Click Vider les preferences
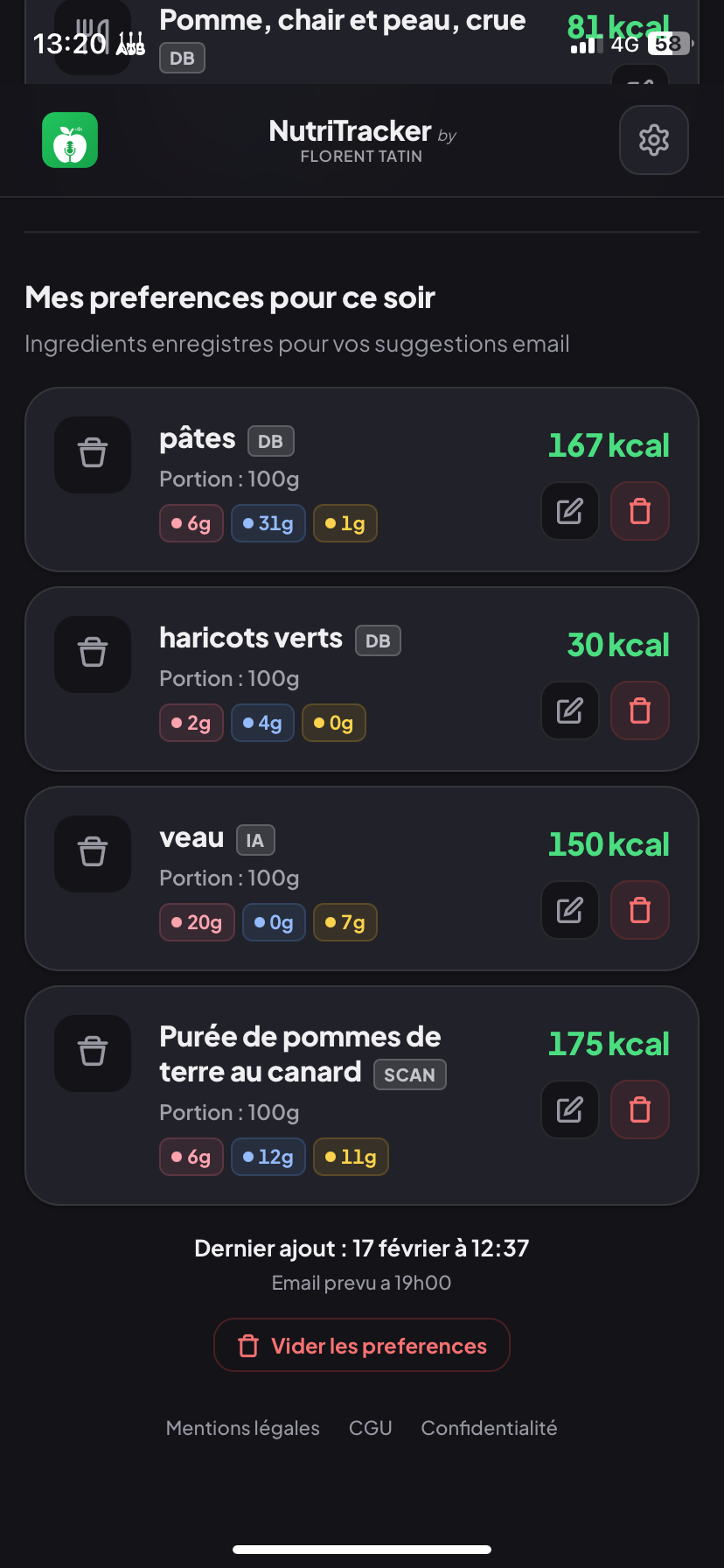Screen dimensions: 724x1568 (361, 1345)
